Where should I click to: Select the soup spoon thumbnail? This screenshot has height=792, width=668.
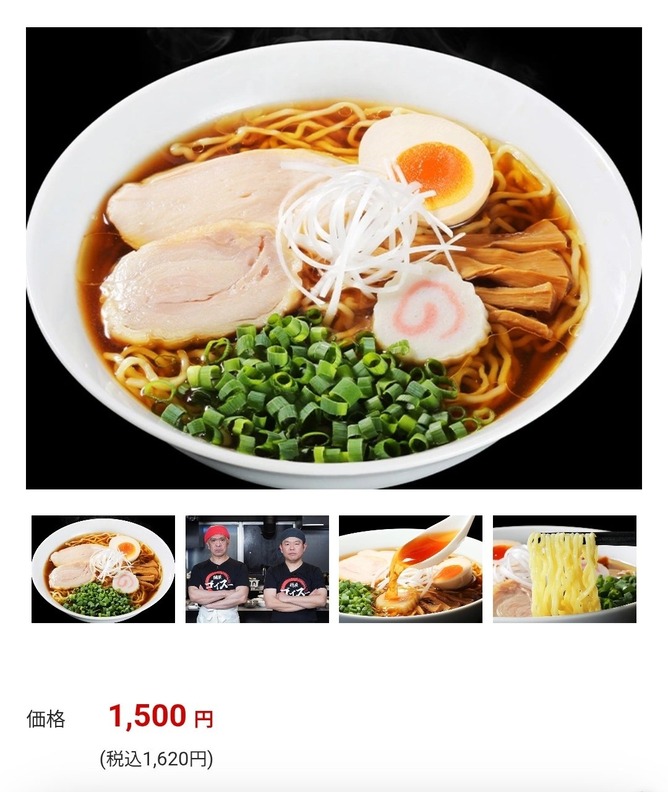pyautogui.click(x=410, y=569)
